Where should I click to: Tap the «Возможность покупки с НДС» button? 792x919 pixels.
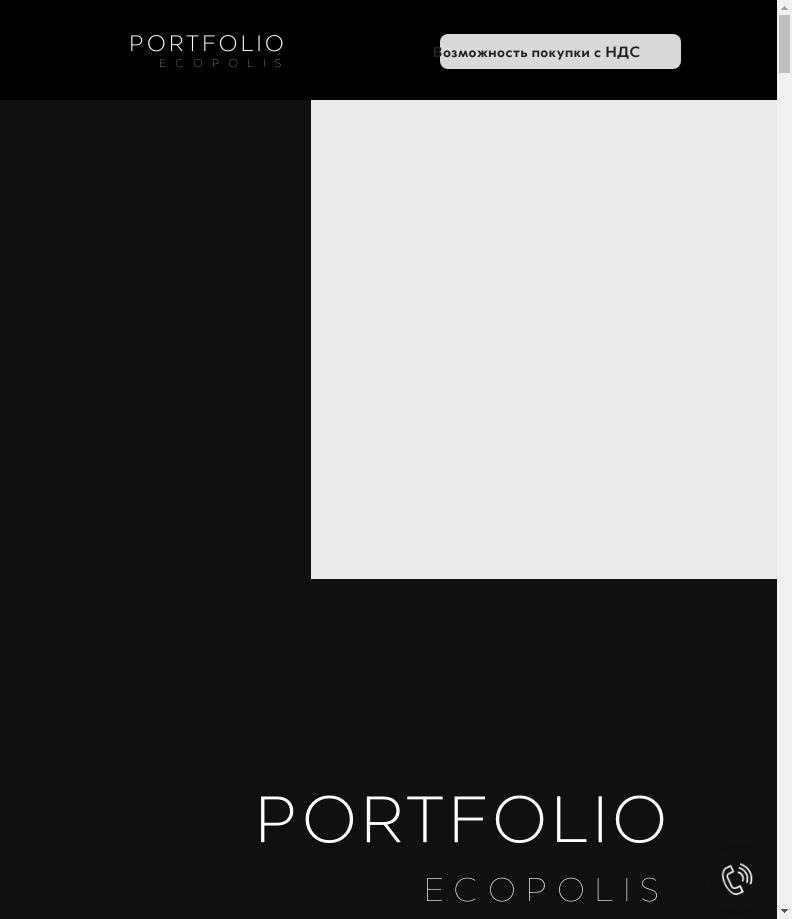pos(559,52)
